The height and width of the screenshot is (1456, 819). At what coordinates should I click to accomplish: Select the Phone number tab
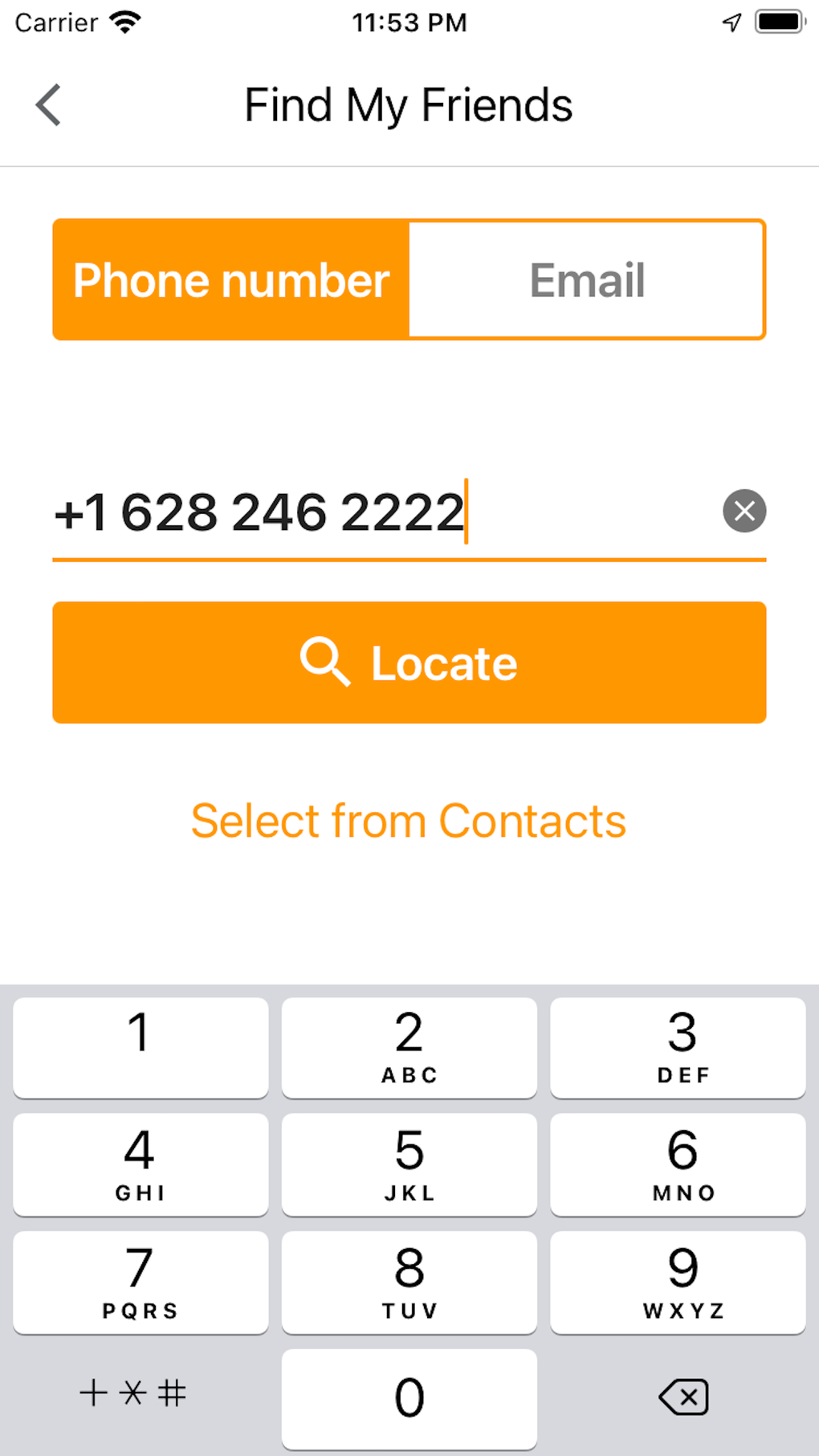[231, 279]
